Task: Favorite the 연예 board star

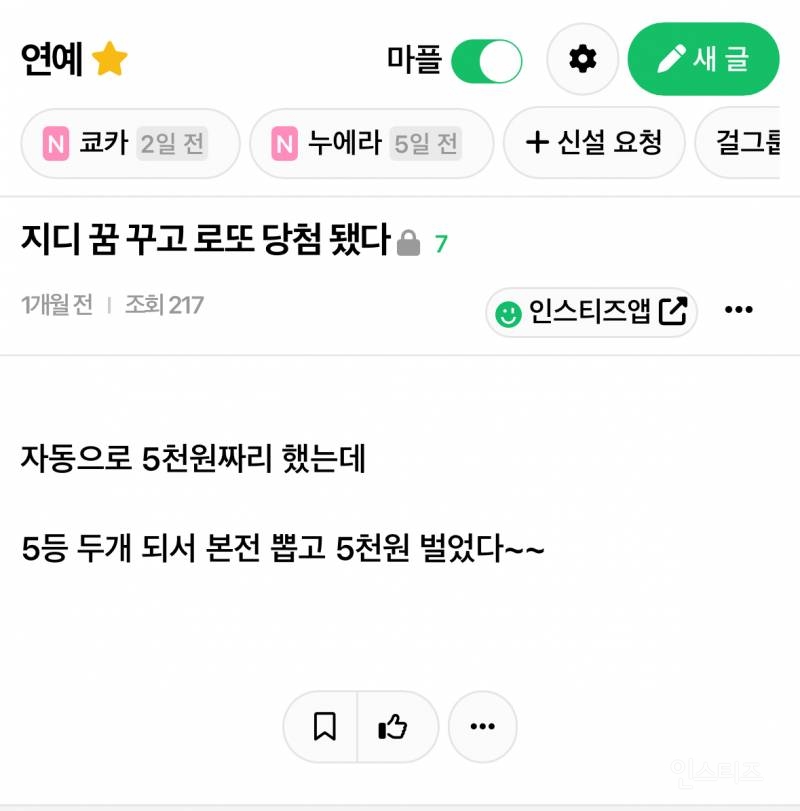Action: 110,61
